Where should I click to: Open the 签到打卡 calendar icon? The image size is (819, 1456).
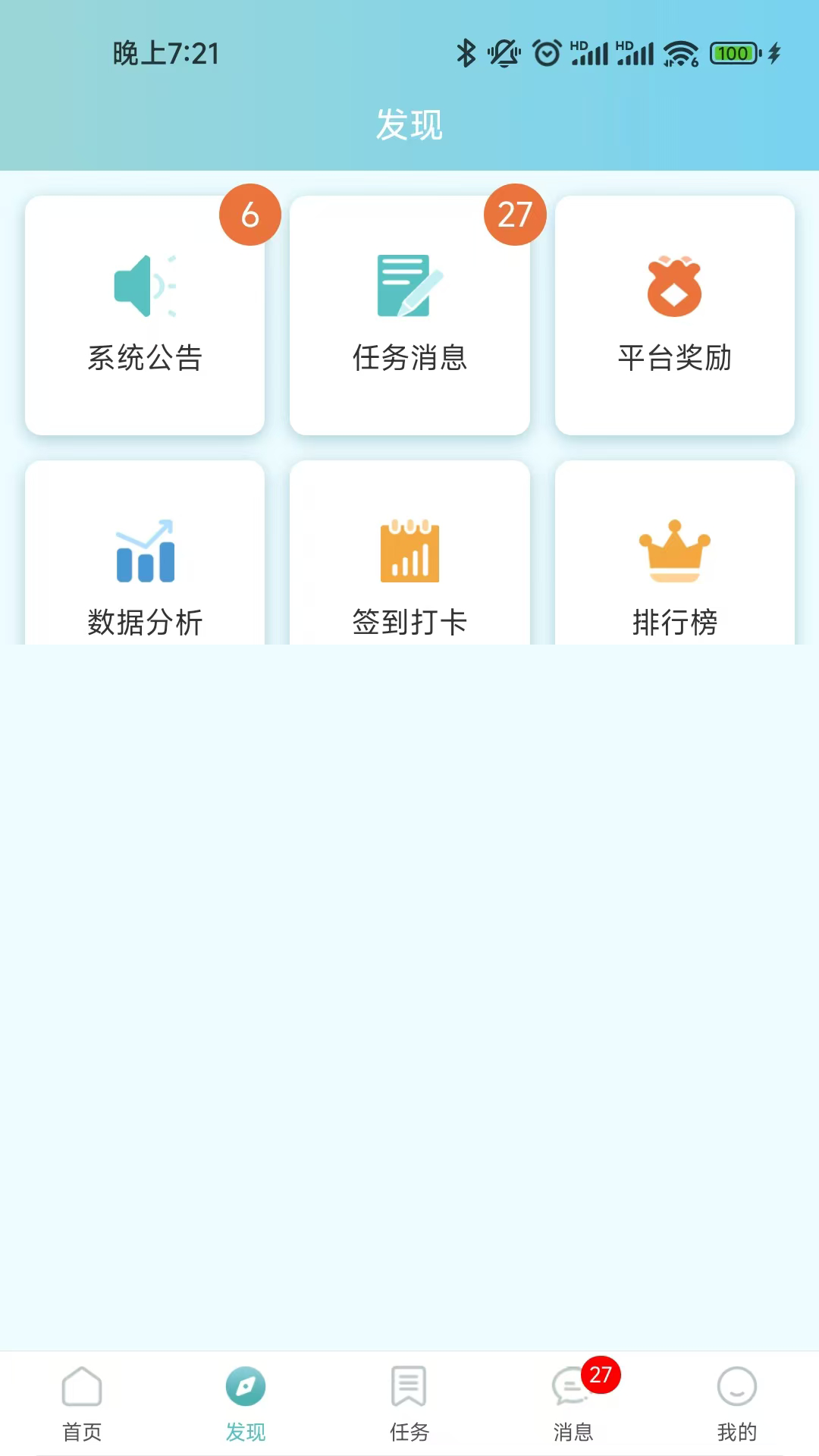pos(409,551)
